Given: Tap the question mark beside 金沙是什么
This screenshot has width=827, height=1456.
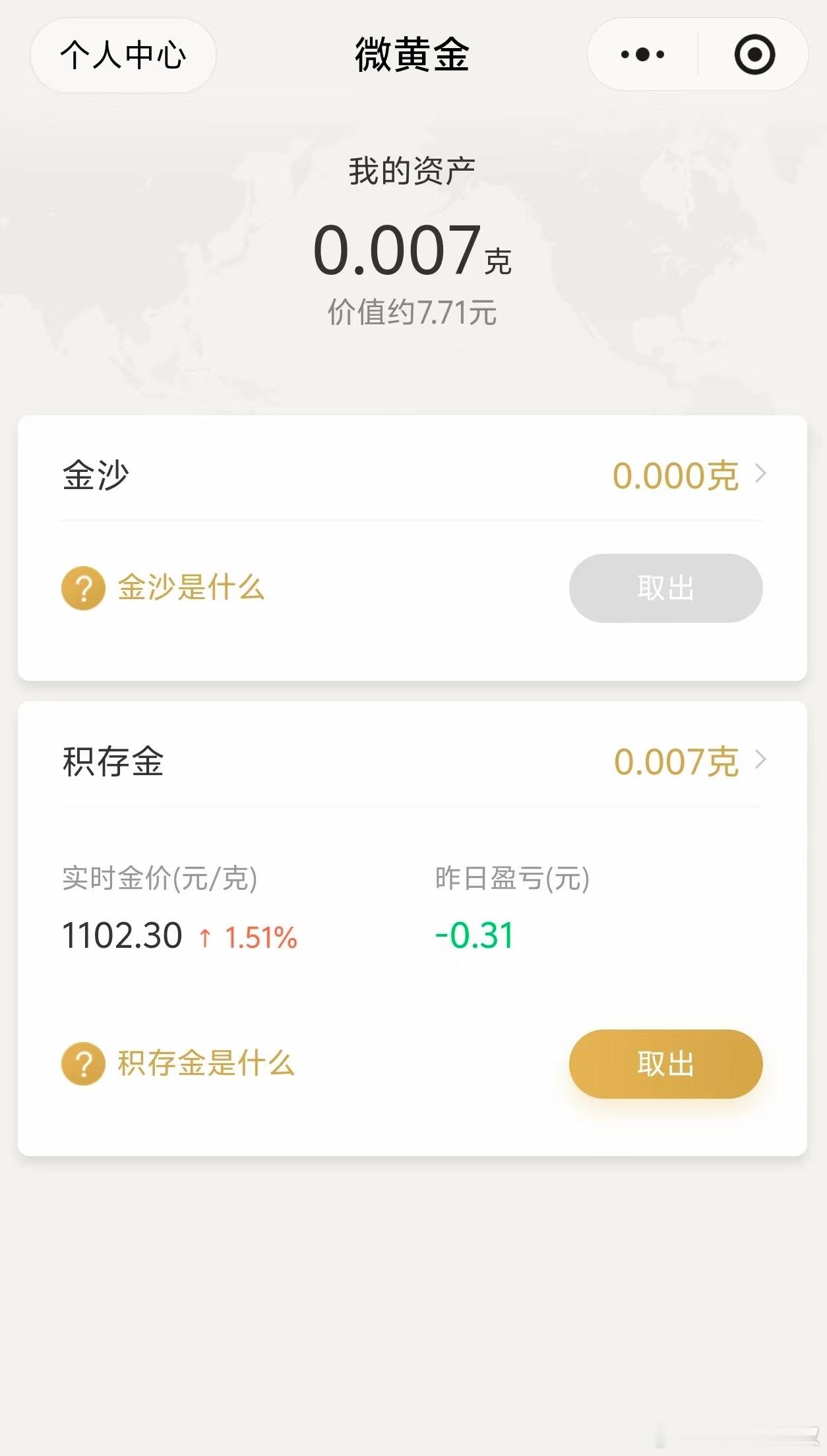Looking at the screenshot, I should click(83, 589).
